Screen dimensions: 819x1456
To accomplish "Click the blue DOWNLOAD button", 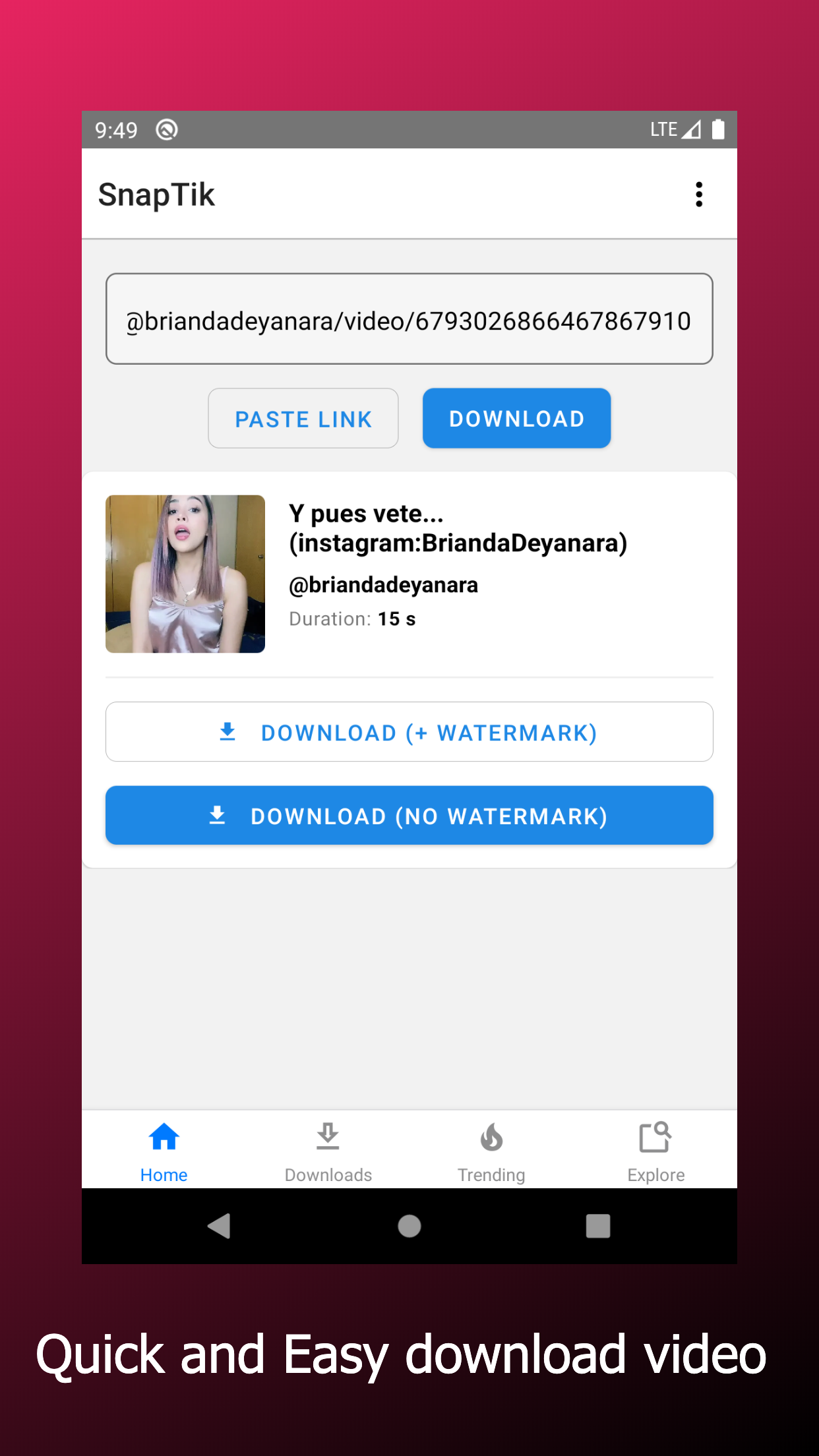I will [x=516, y=418].
